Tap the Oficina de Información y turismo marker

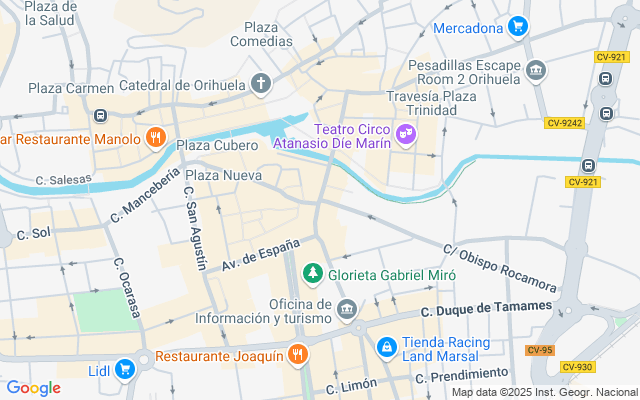[347, 310]
